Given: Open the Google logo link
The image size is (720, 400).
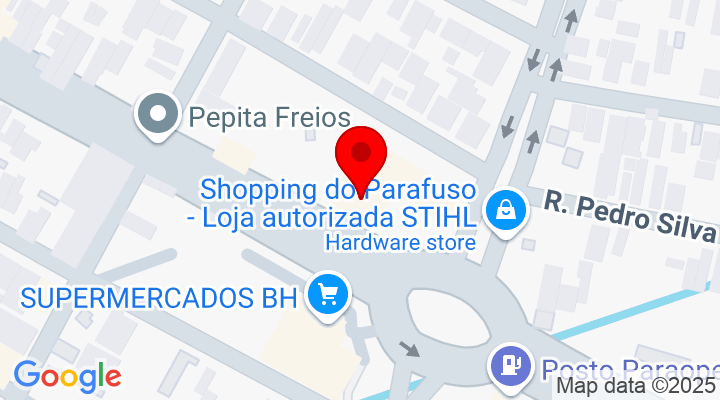Looking at the screenshot, I should tap(67, 376).
